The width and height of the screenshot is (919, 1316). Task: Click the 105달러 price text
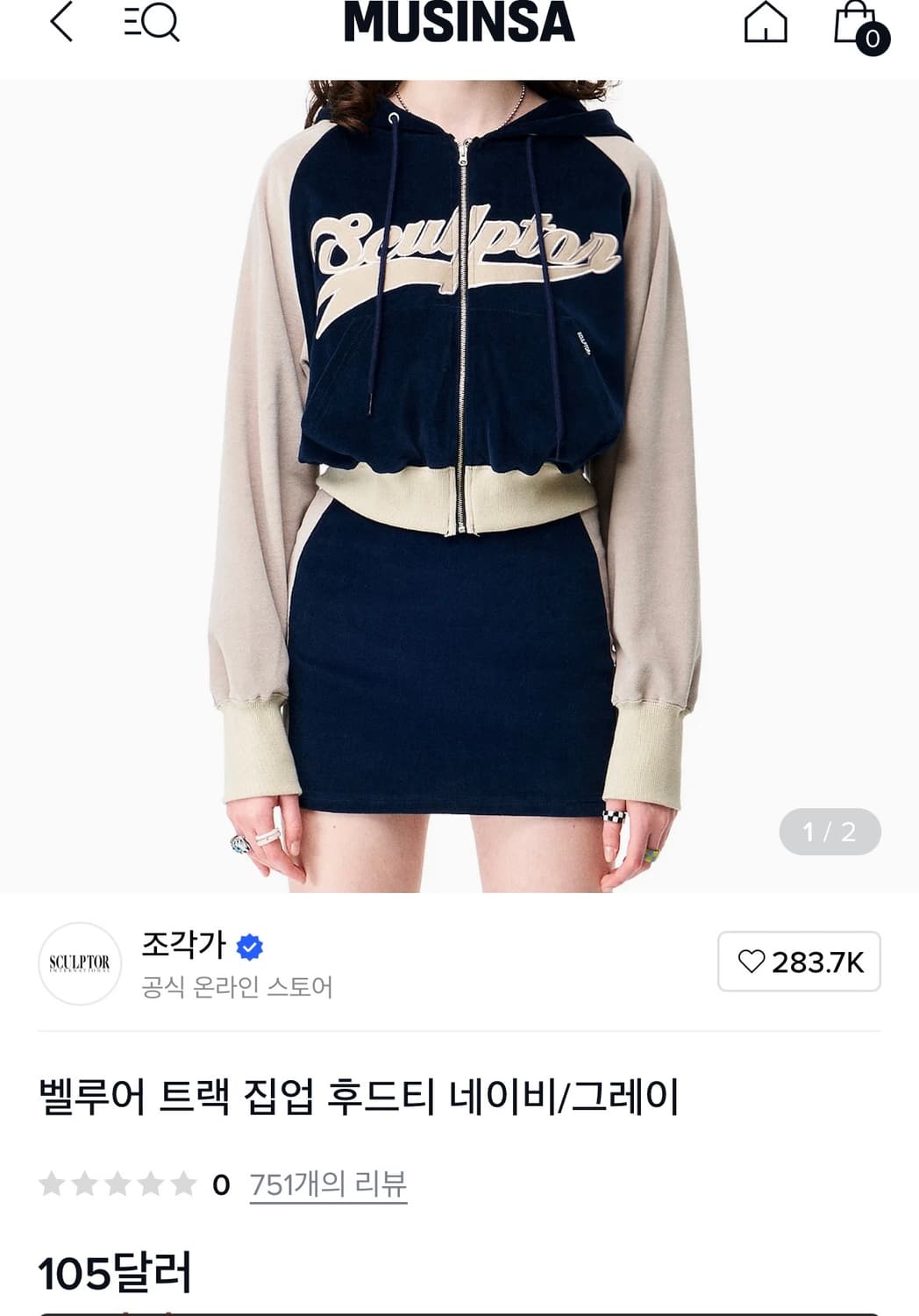click(114, 1278)
